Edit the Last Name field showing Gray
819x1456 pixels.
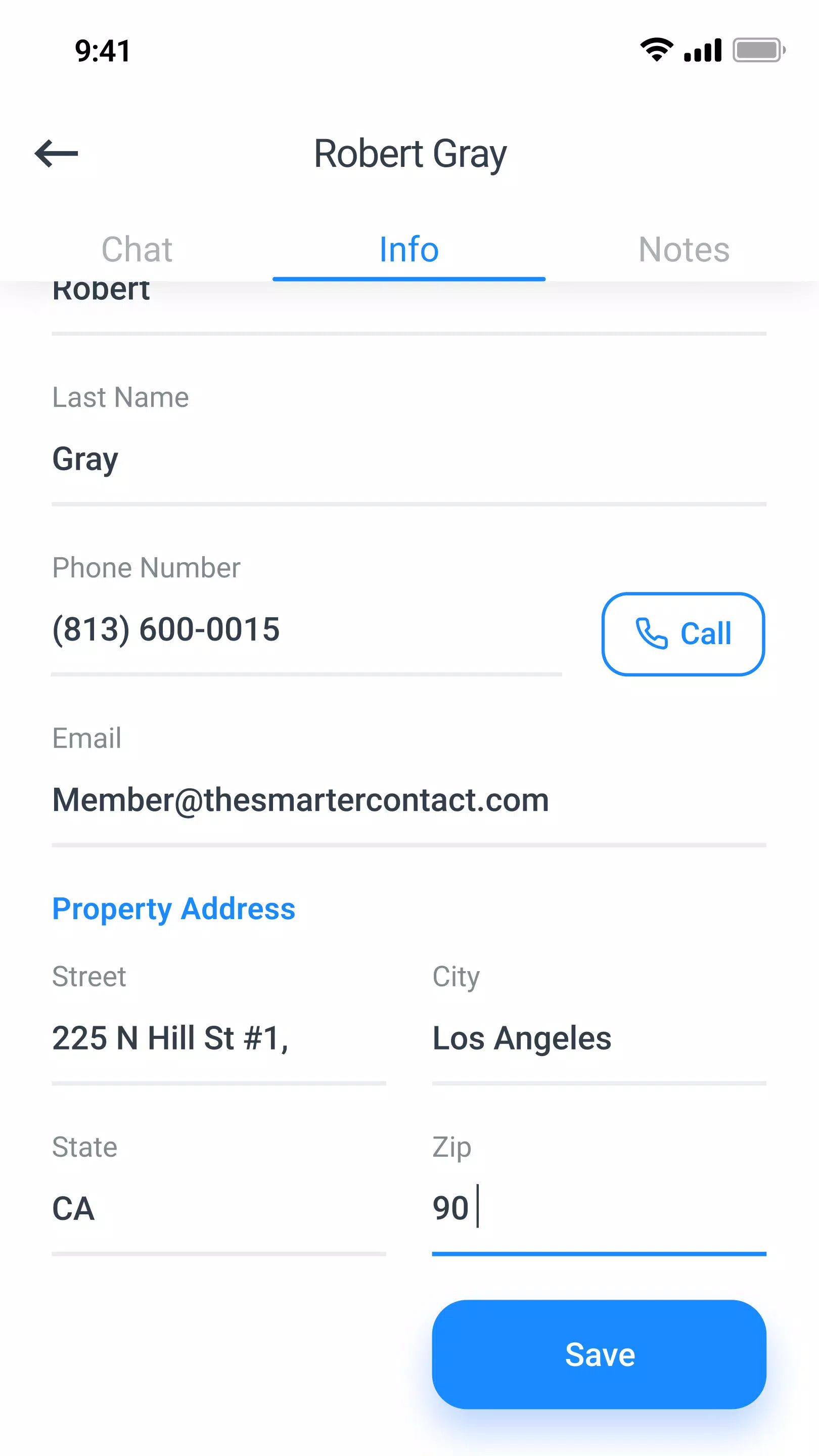tap(408, 459)
